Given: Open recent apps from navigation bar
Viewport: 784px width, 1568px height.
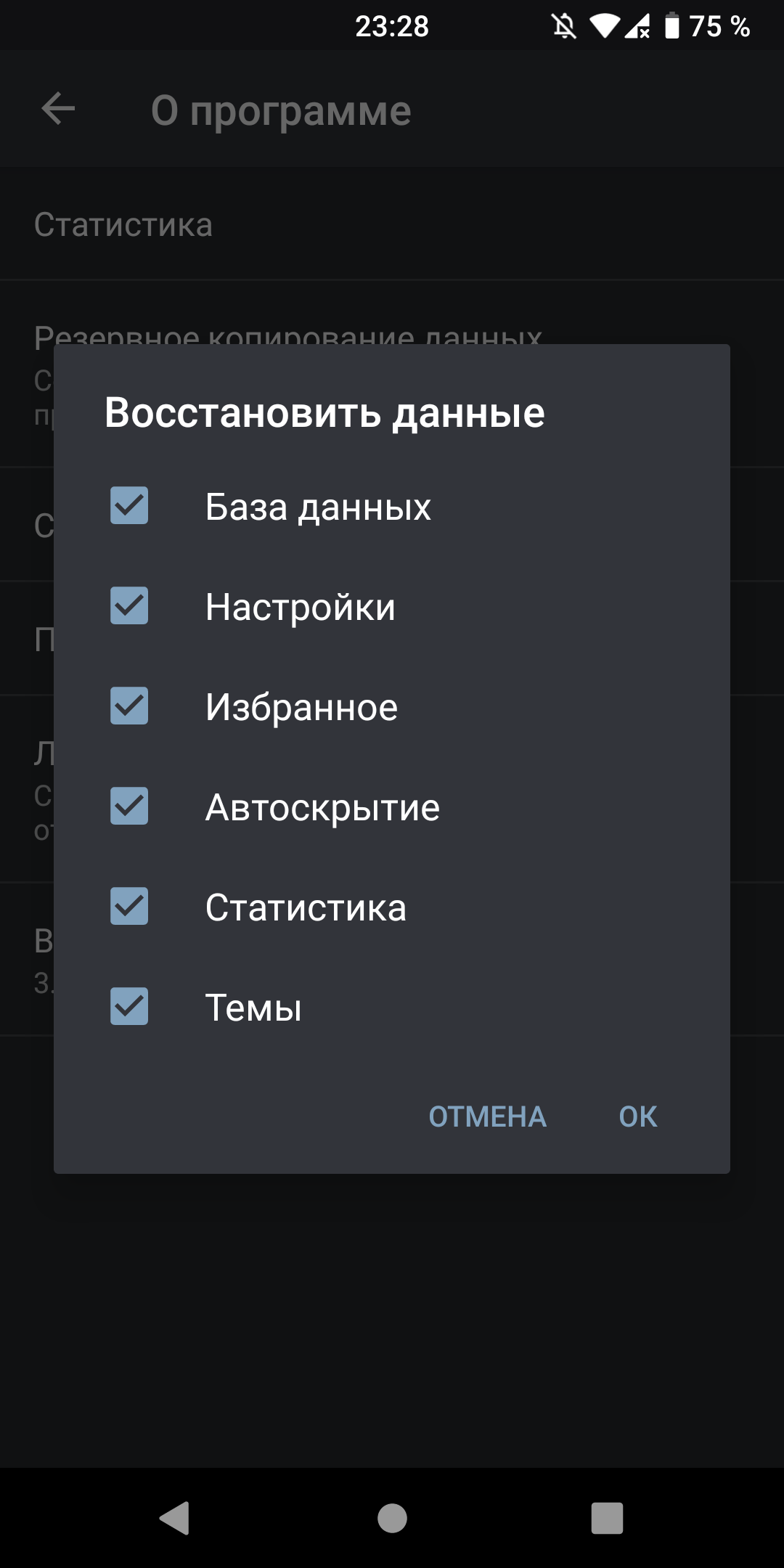Looking at the screenshot, I should coord(607,1518).
